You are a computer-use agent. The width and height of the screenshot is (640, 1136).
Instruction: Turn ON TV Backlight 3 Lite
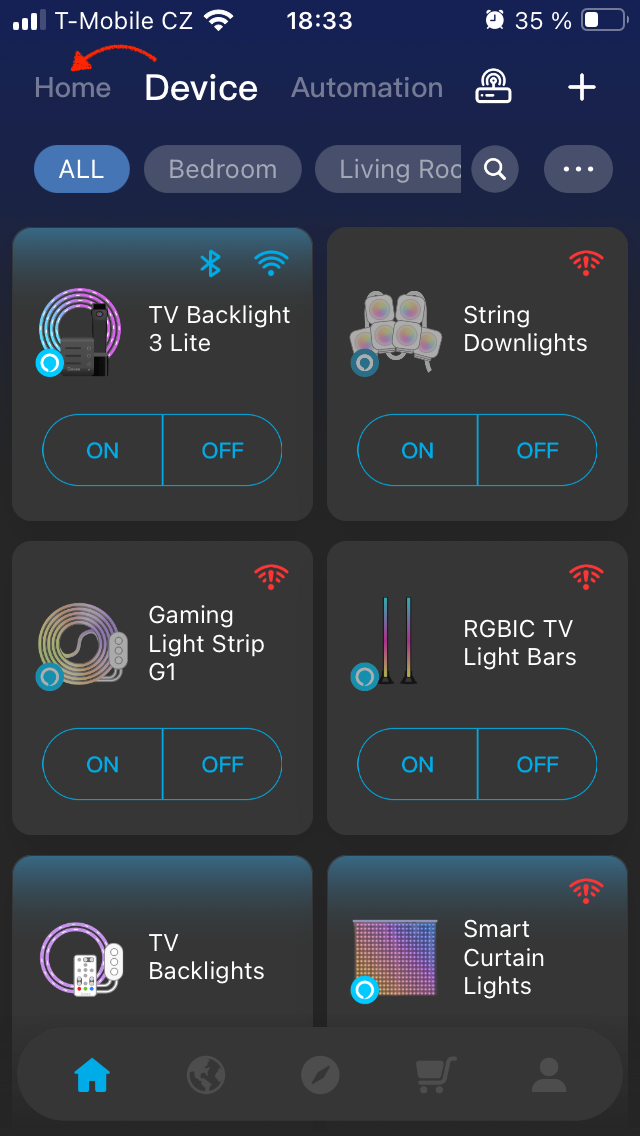pyautogui.click(x=103, y=450)
